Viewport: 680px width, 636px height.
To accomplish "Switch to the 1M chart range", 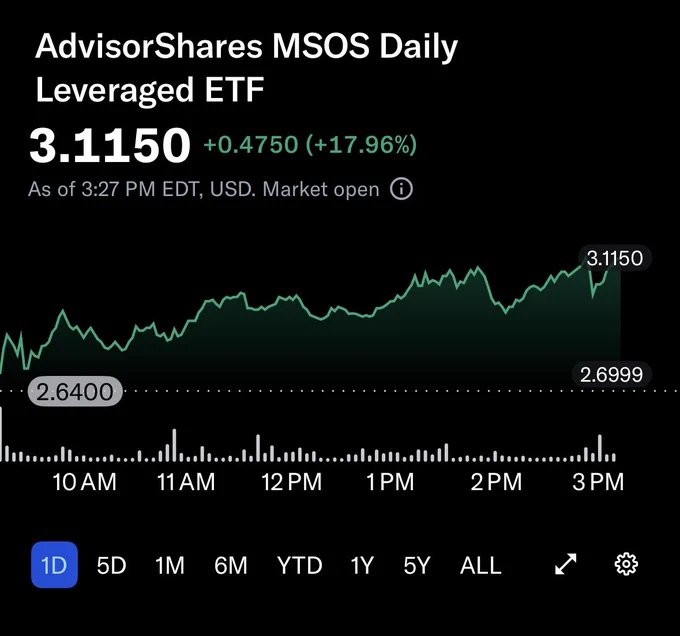I will coord(170,565).
